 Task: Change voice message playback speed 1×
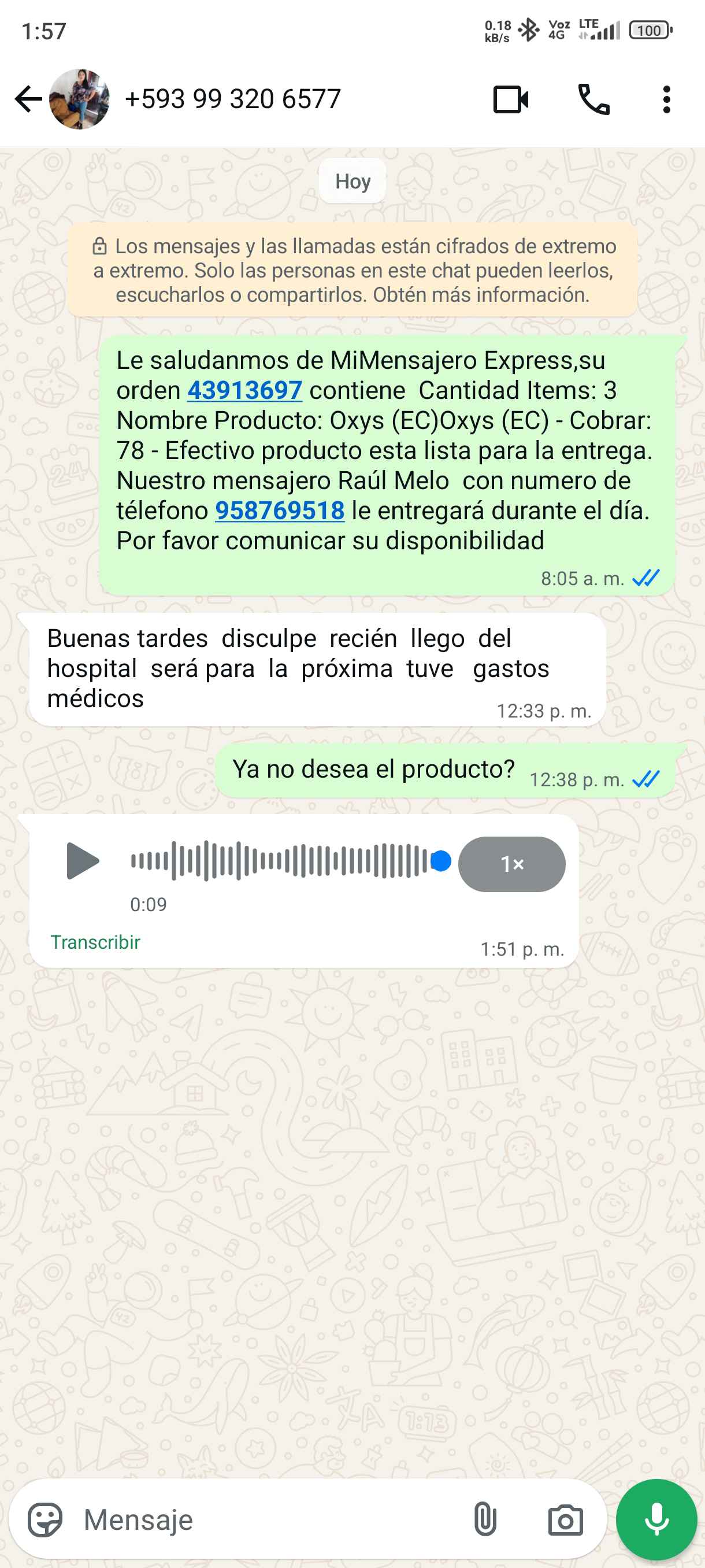click(x=511, y=864)
